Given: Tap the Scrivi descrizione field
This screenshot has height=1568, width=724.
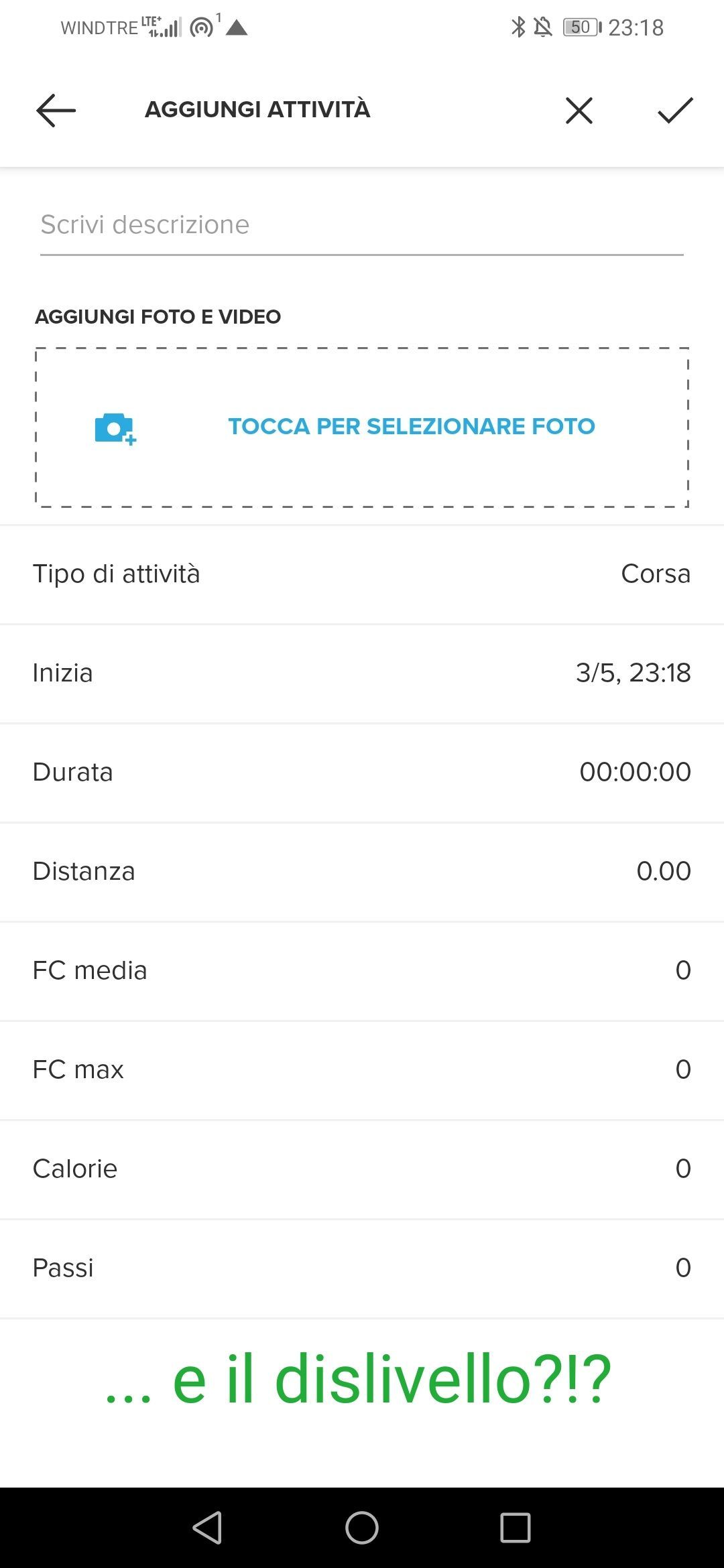Looking at the screenshot, I should [362, 225].
